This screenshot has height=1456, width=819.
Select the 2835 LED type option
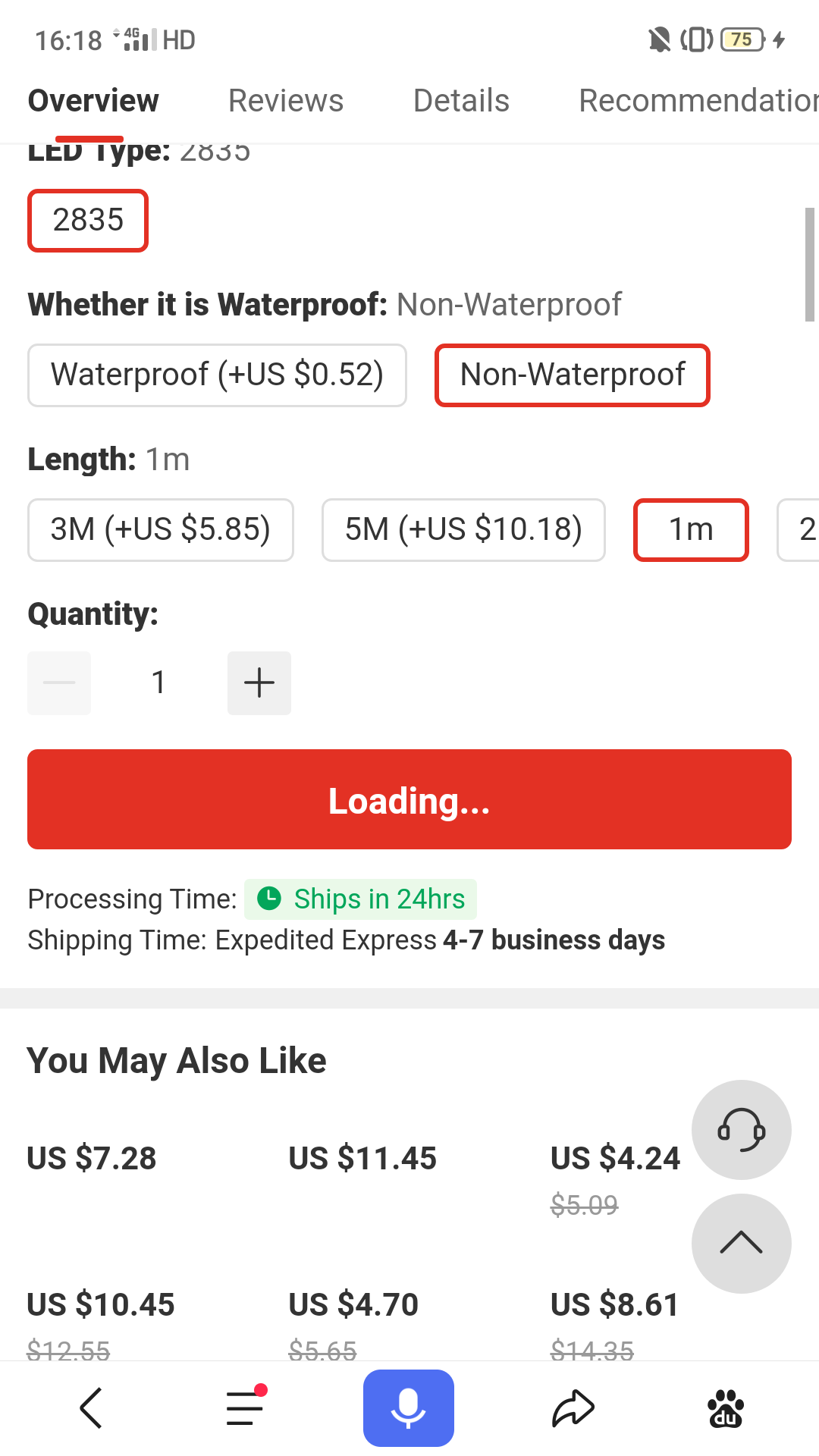click(x=88, y=221)
